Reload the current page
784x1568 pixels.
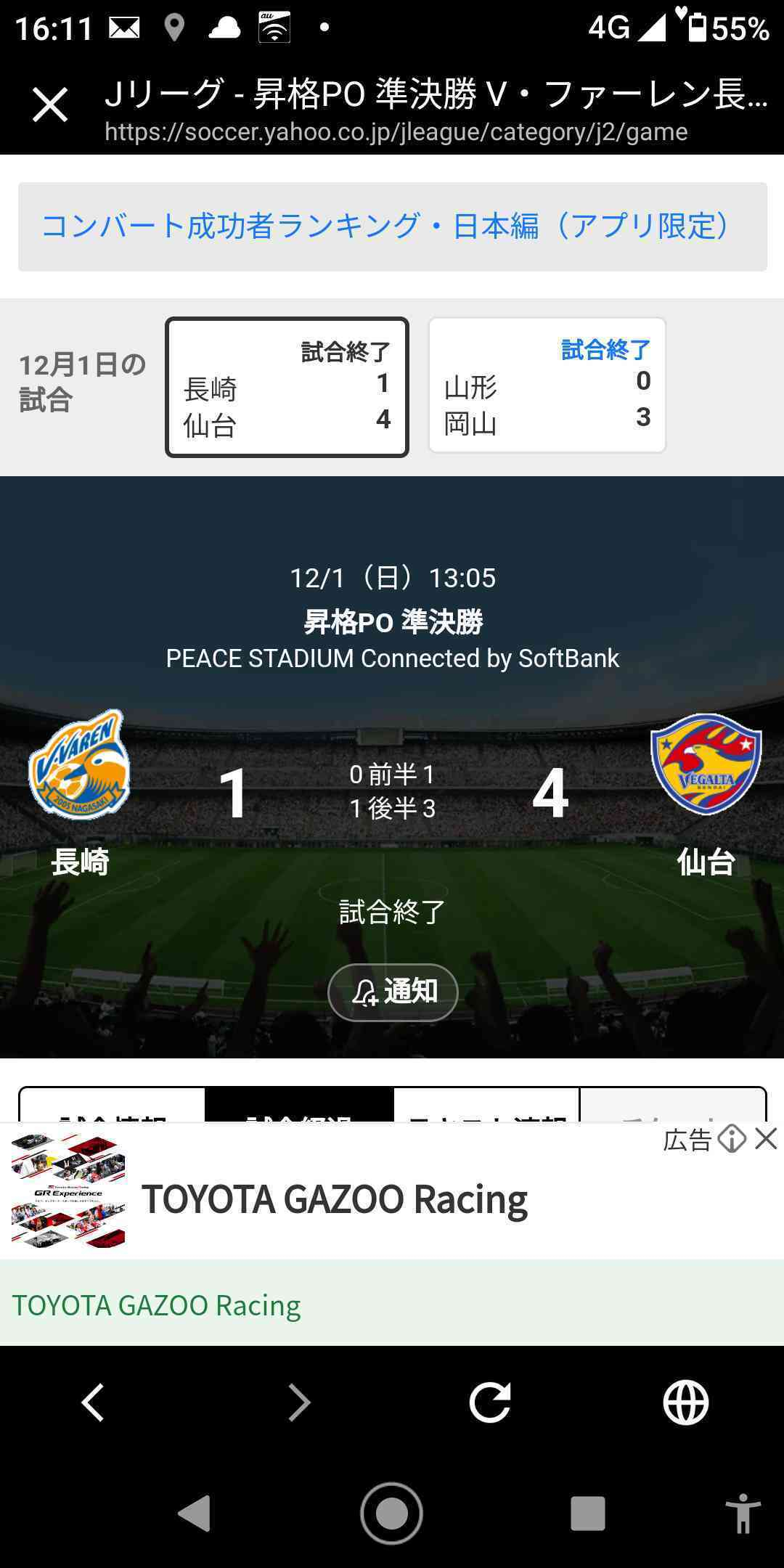490,1401
